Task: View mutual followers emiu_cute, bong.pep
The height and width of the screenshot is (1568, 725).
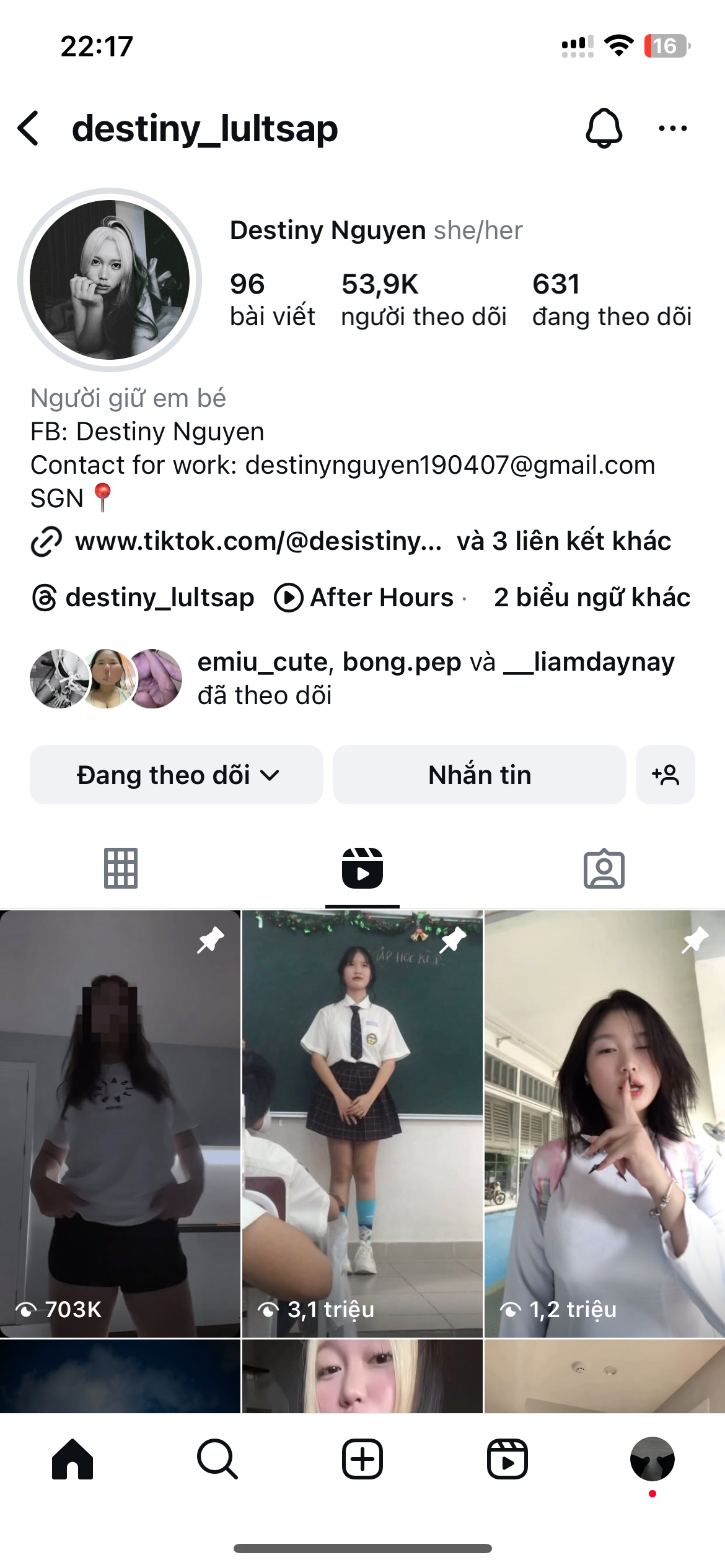Action: (352, 679)
